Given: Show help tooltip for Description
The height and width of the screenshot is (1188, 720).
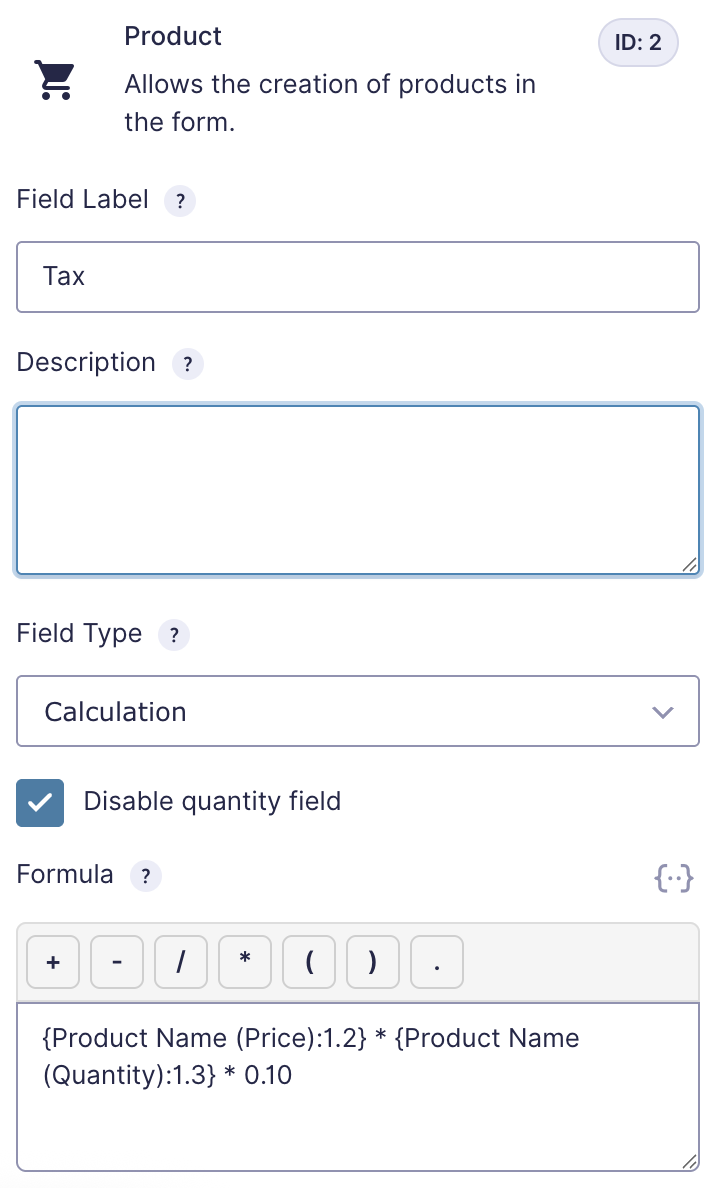Looking at the screenshot, I should tap(187, 364).
